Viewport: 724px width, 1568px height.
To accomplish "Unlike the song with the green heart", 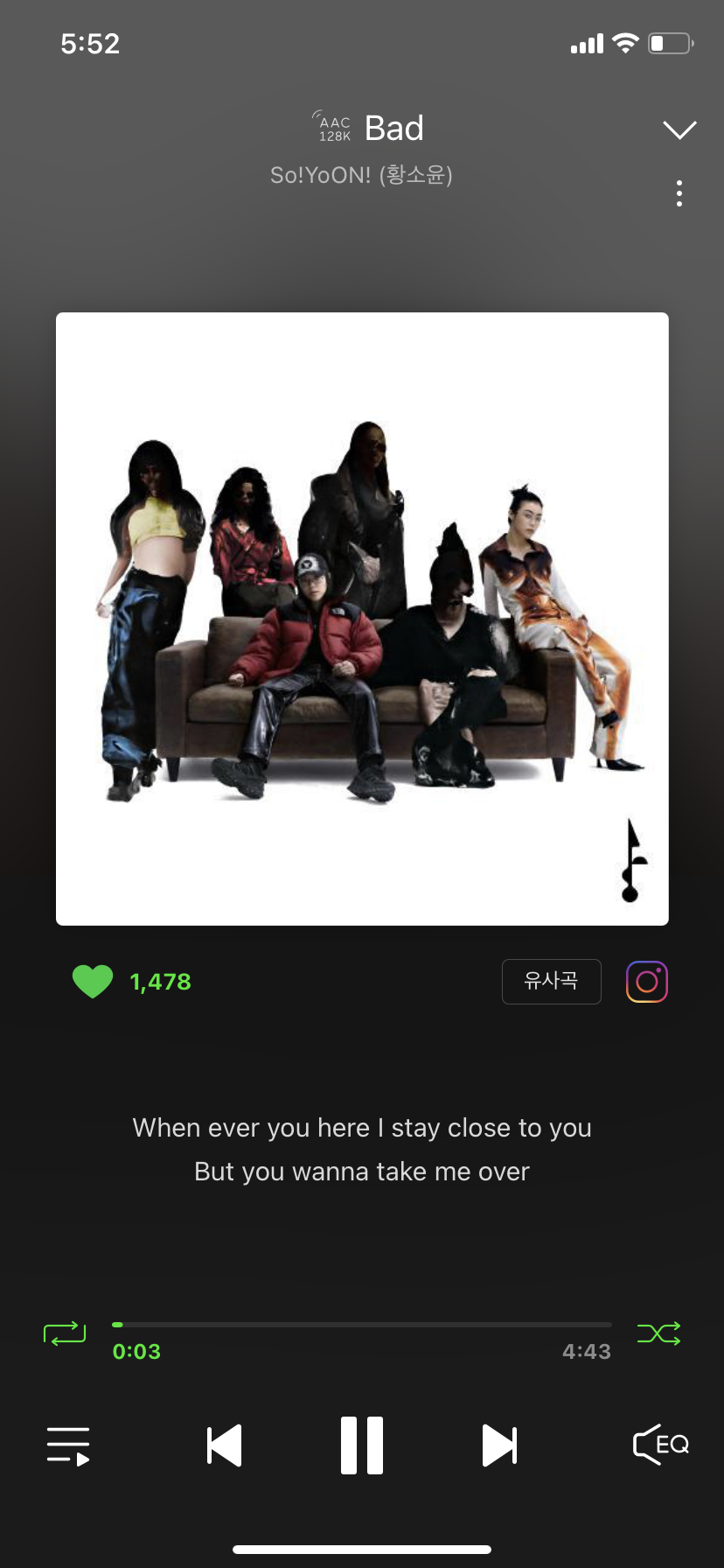I will tap(93, 982).
